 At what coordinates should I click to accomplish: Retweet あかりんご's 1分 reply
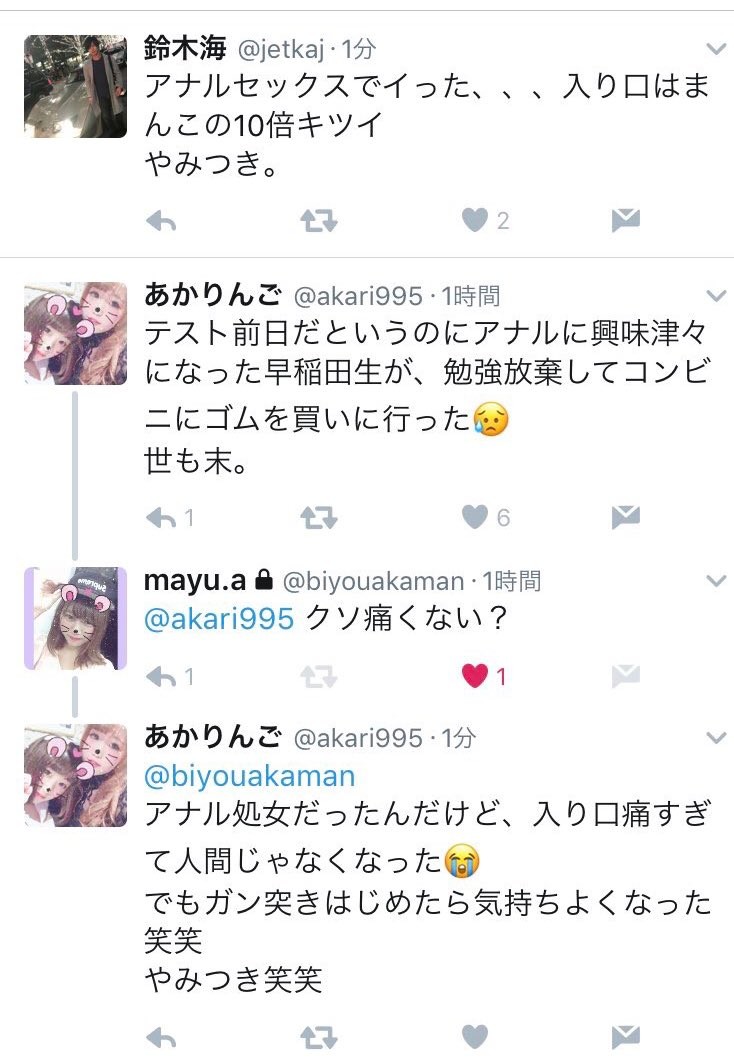point(319,1036)
